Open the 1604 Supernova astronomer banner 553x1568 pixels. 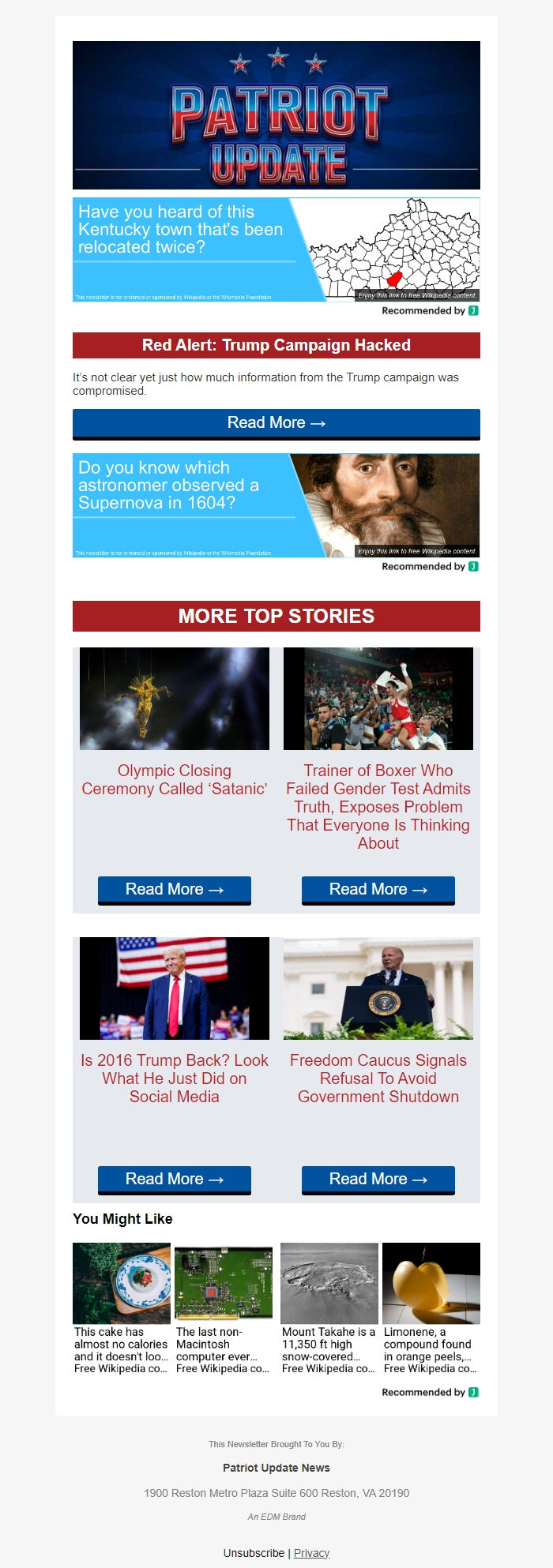(x=276, y=505)
